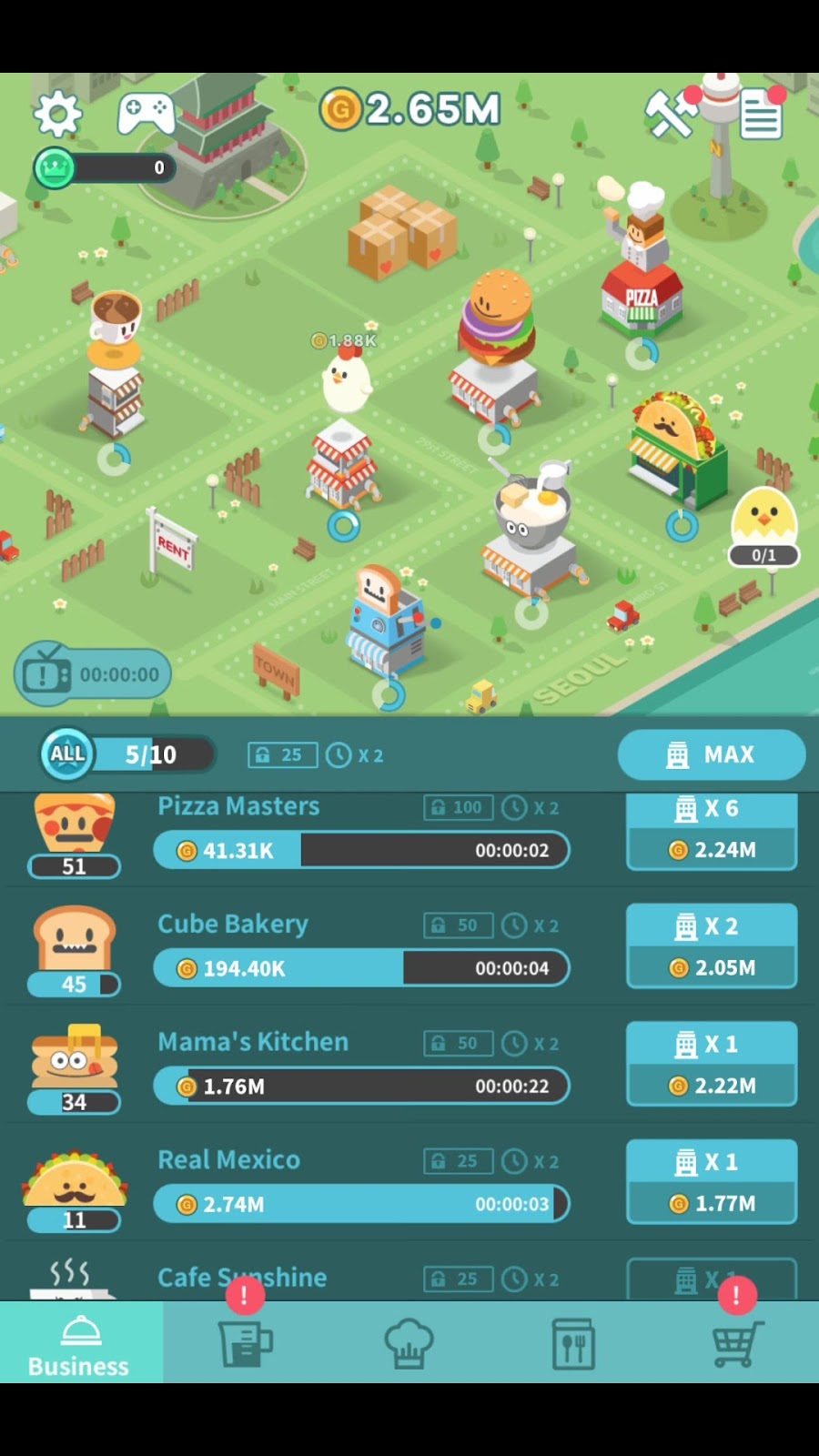Tap the MAX purchase button
The height and width of the screenshot is (1456, 819).
(711, 754)
